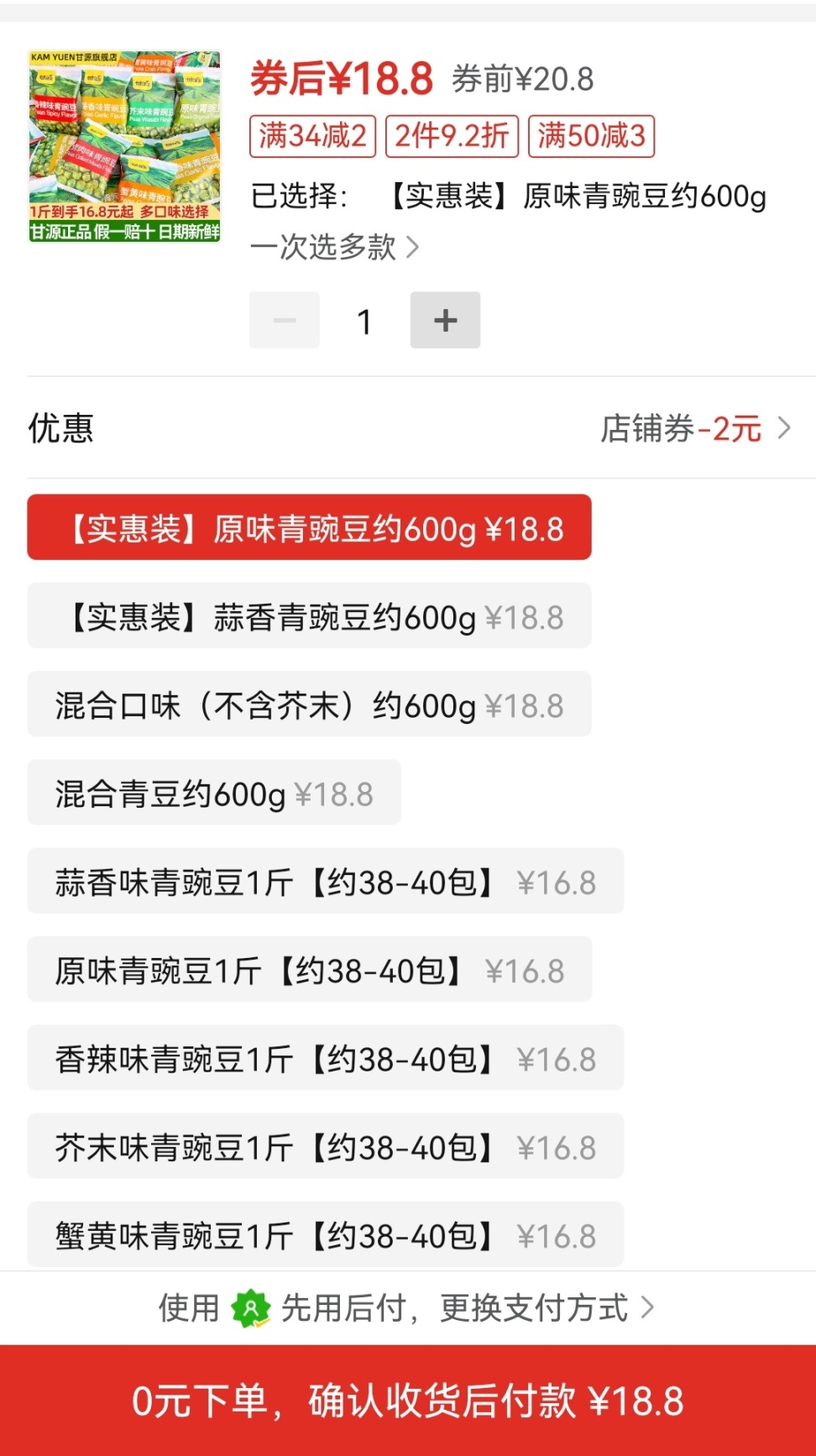Pick the 混合青豆约600g variant
Screen dimensions: 816x1456
214,793
